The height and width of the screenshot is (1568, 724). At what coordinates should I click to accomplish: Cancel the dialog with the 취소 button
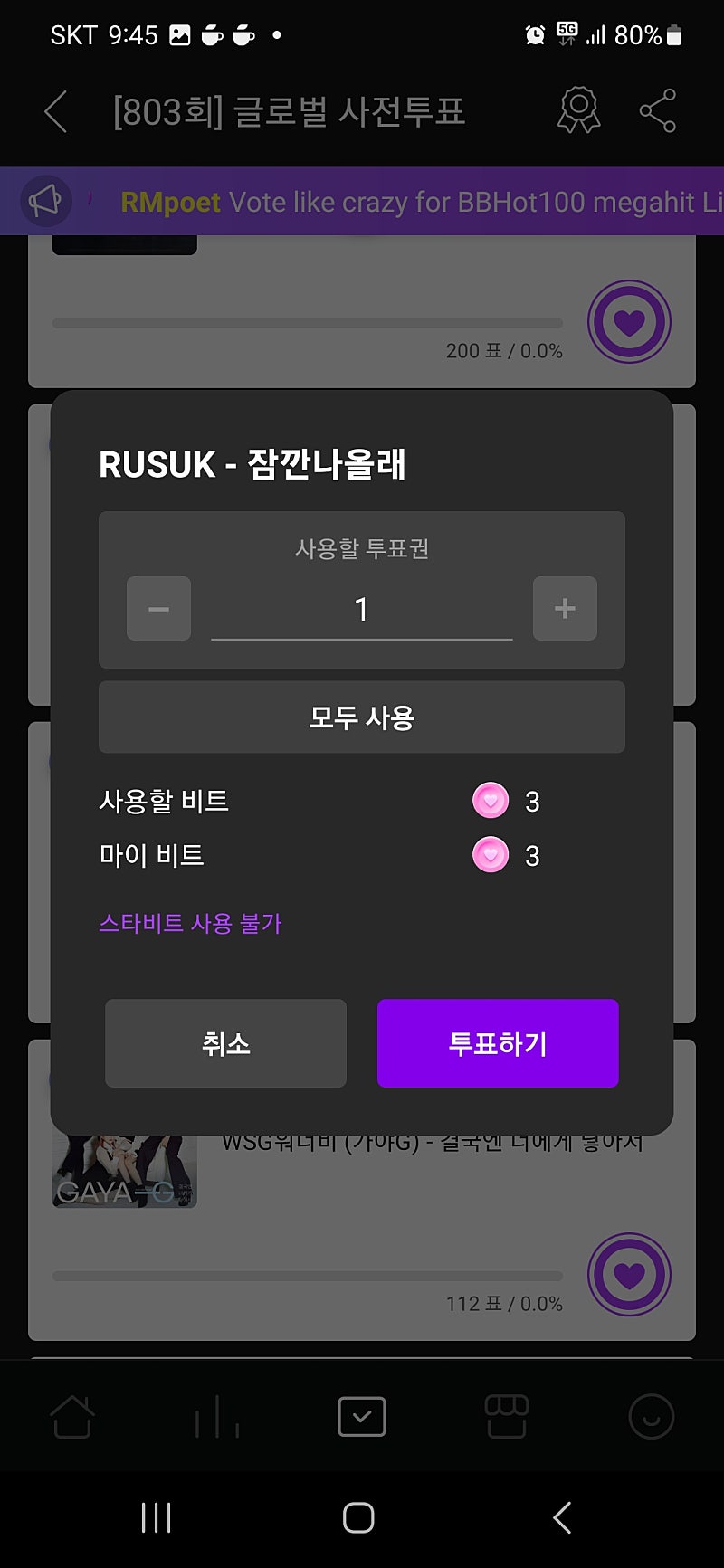click(x=225, y=1043)
